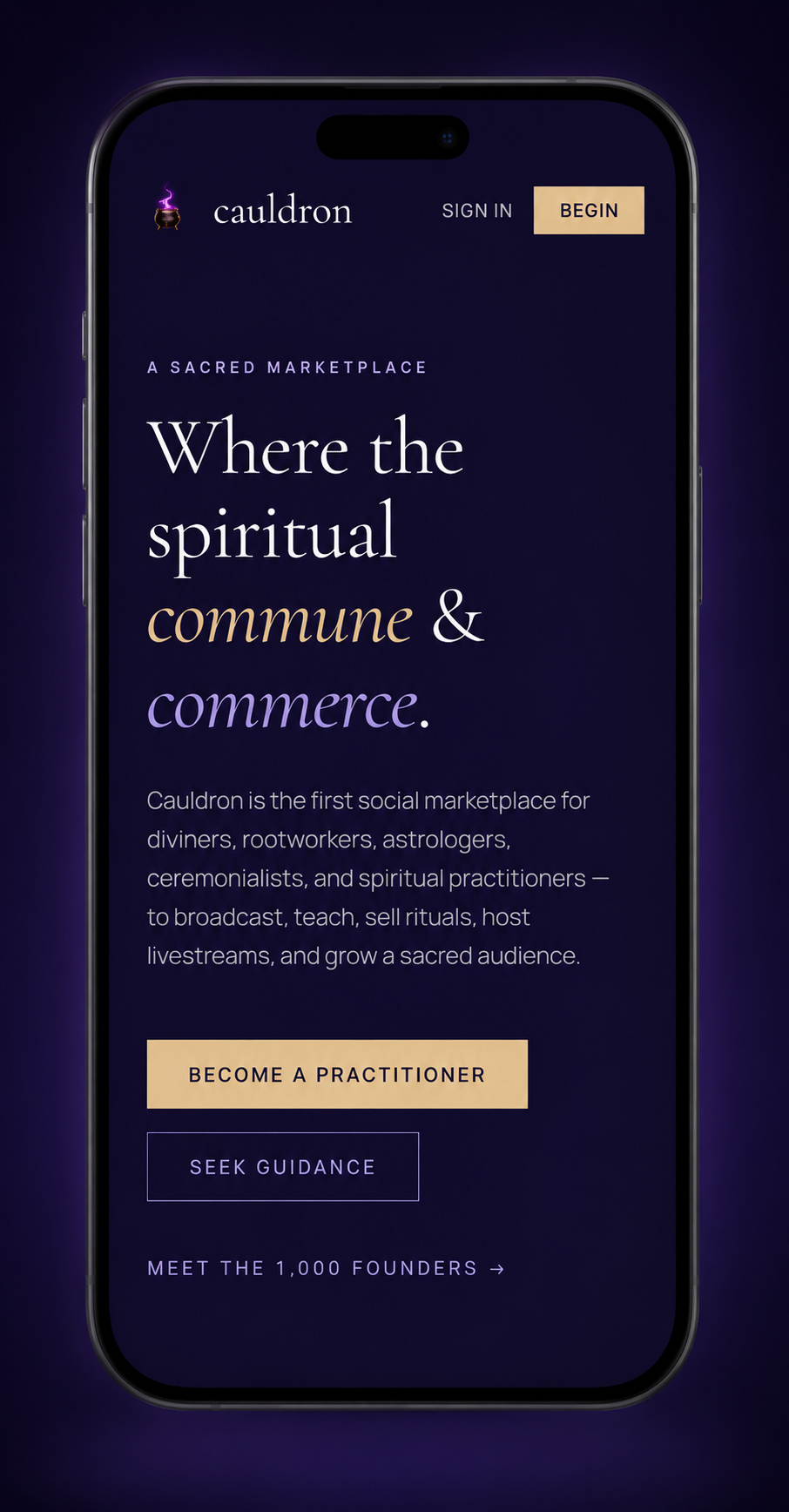Tap the Begin button in the header
789x1512 pixels.
pyautogui.click(x=589, y=210)
